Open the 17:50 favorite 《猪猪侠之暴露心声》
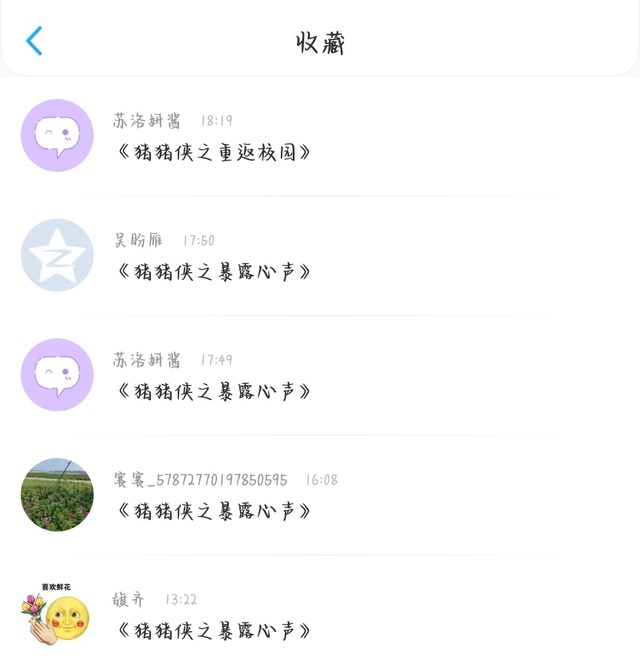Screen dimensions: 640x669 click(214, 271)
